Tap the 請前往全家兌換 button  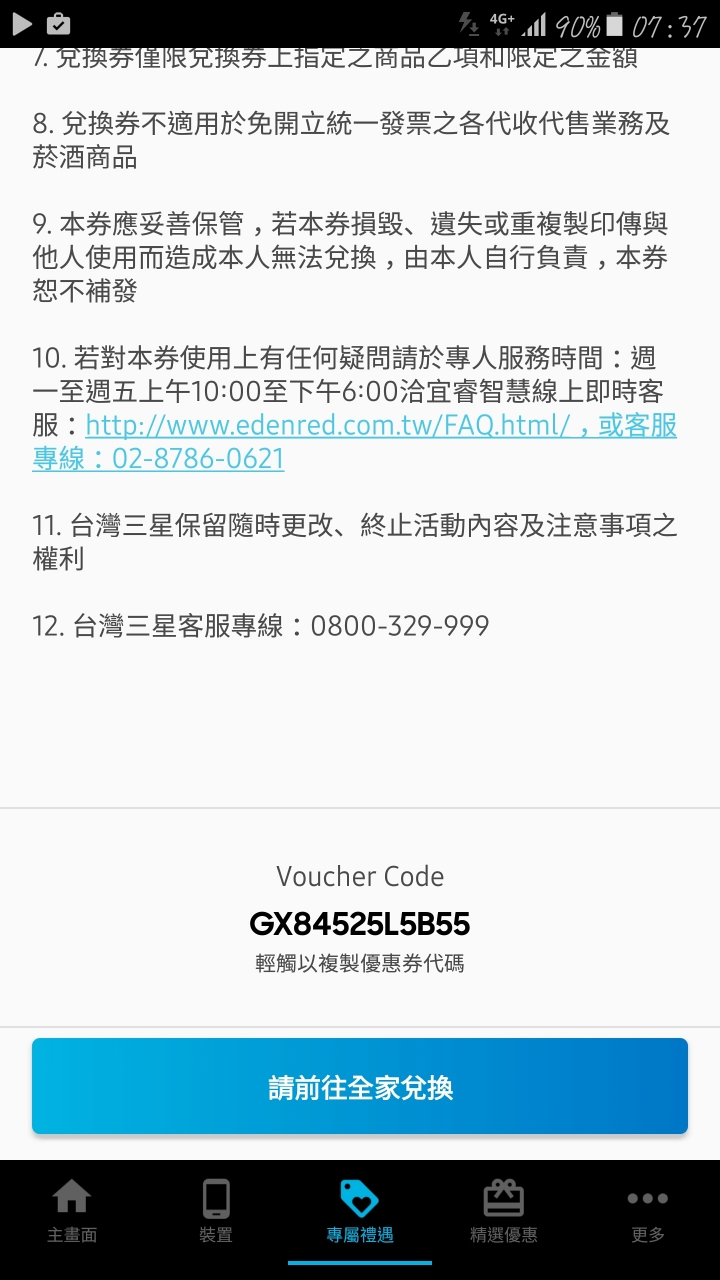(x=360, y=1087)
